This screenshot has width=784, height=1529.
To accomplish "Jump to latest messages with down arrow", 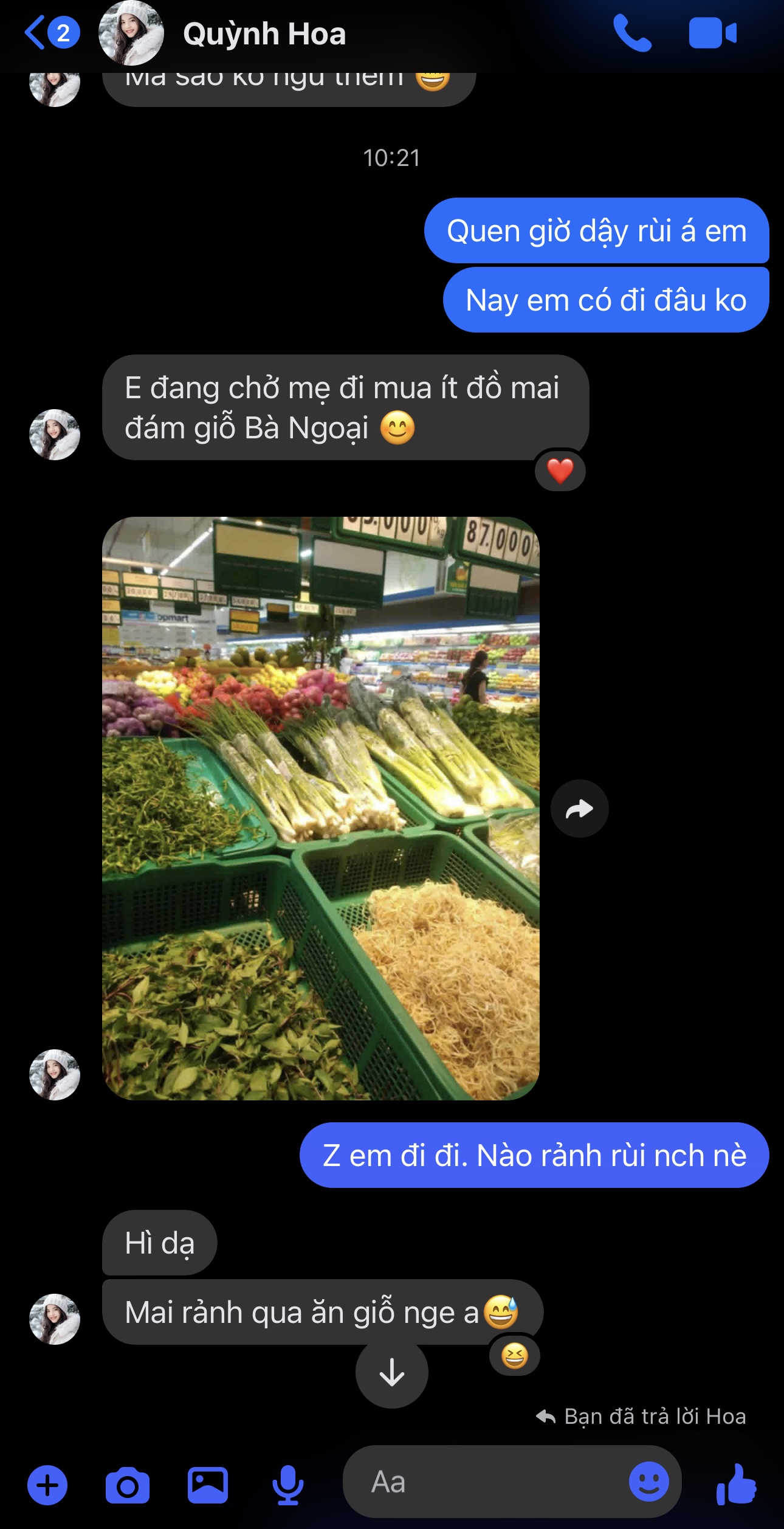I will [x=392, y=1372].
